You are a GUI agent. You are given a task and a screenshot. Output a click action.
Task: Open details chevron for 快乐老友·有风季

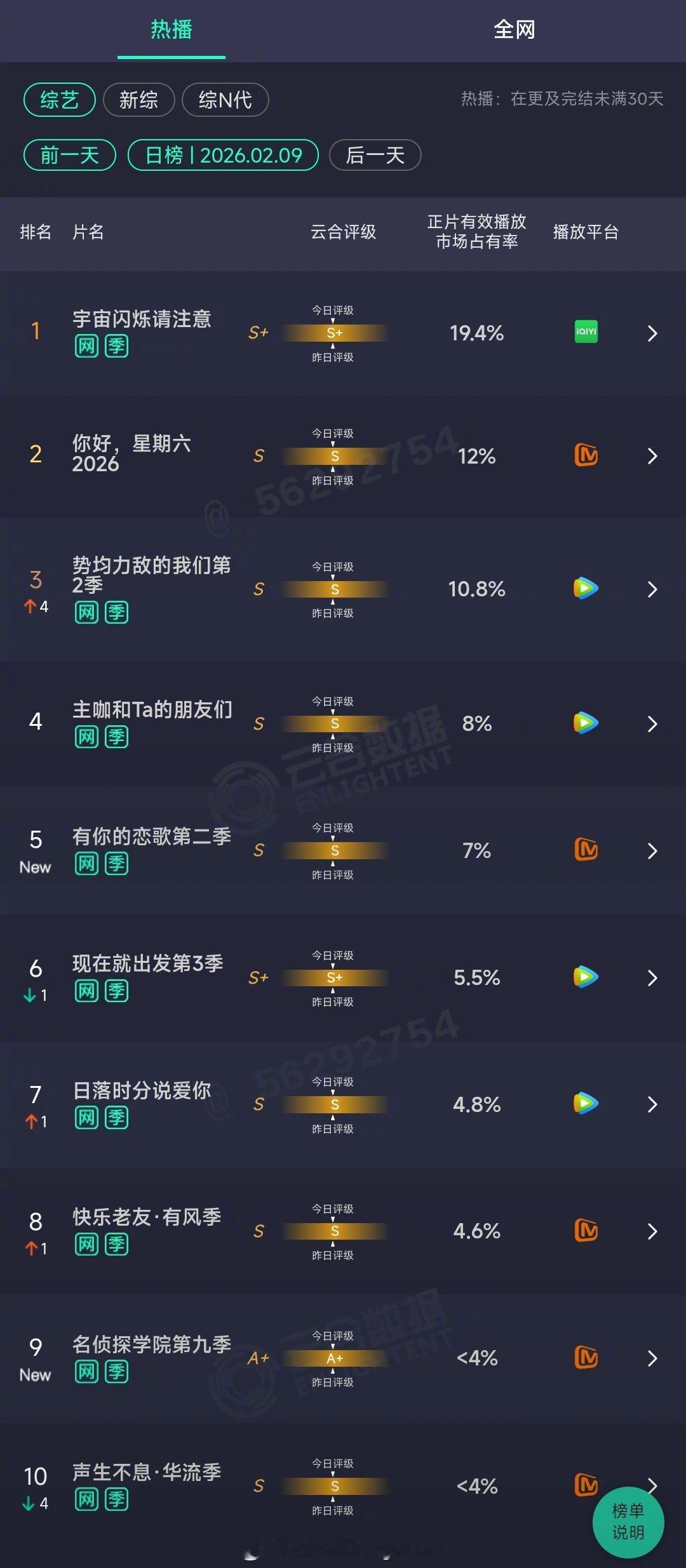653,1231
